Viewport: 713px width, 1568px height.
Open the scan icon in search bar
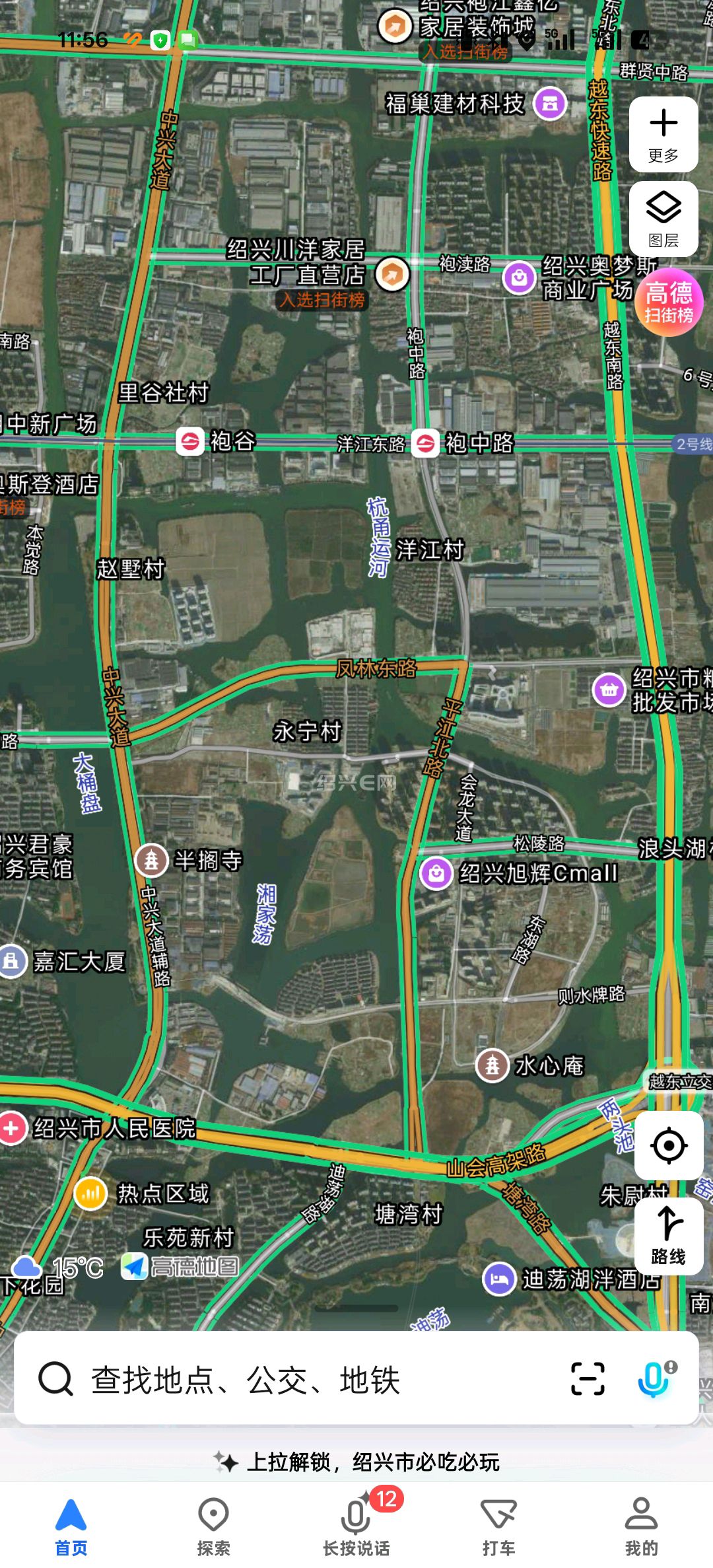588,1378
